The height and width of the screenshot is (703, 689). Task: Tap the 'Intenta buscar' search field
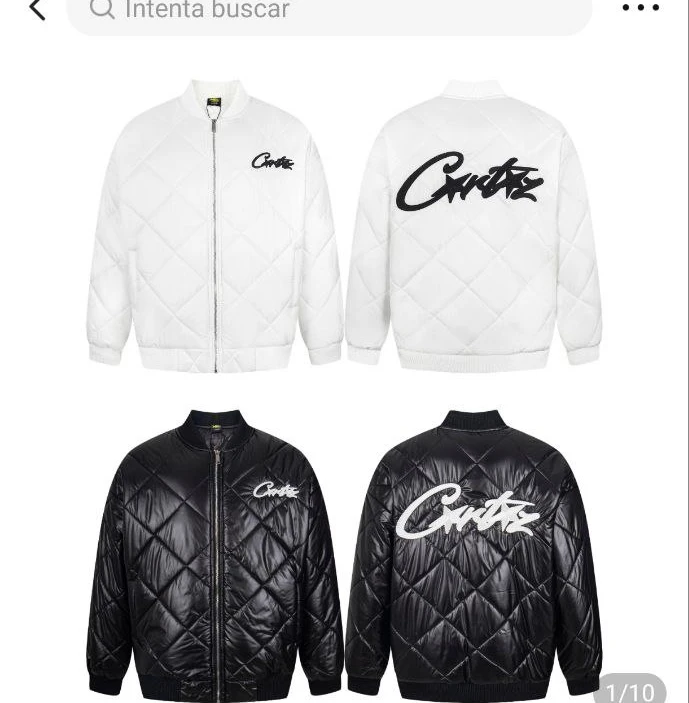coord(330,11)
